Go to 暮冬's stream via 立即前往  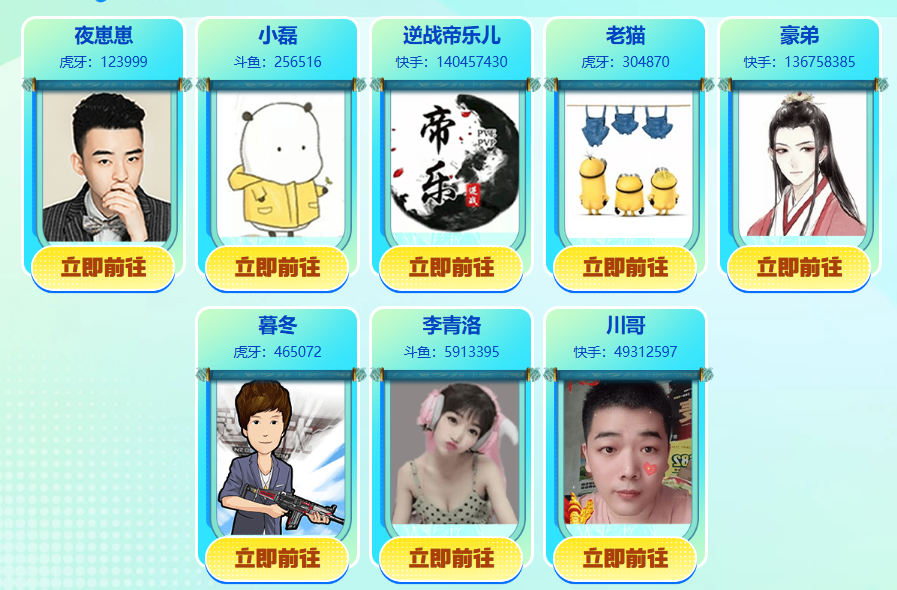(277, 558)
